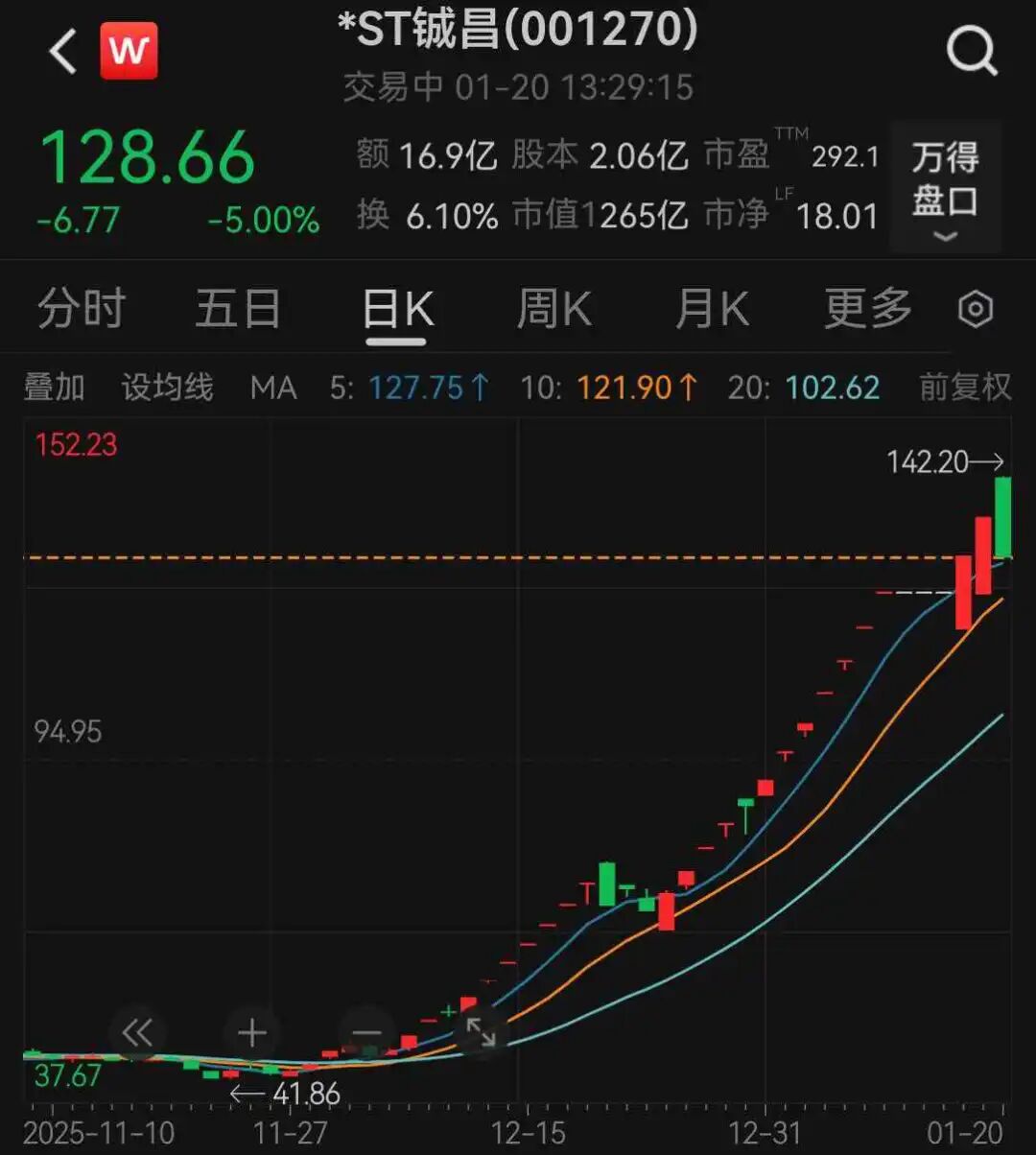Select the 日K chart tab

tap(397, 311)
